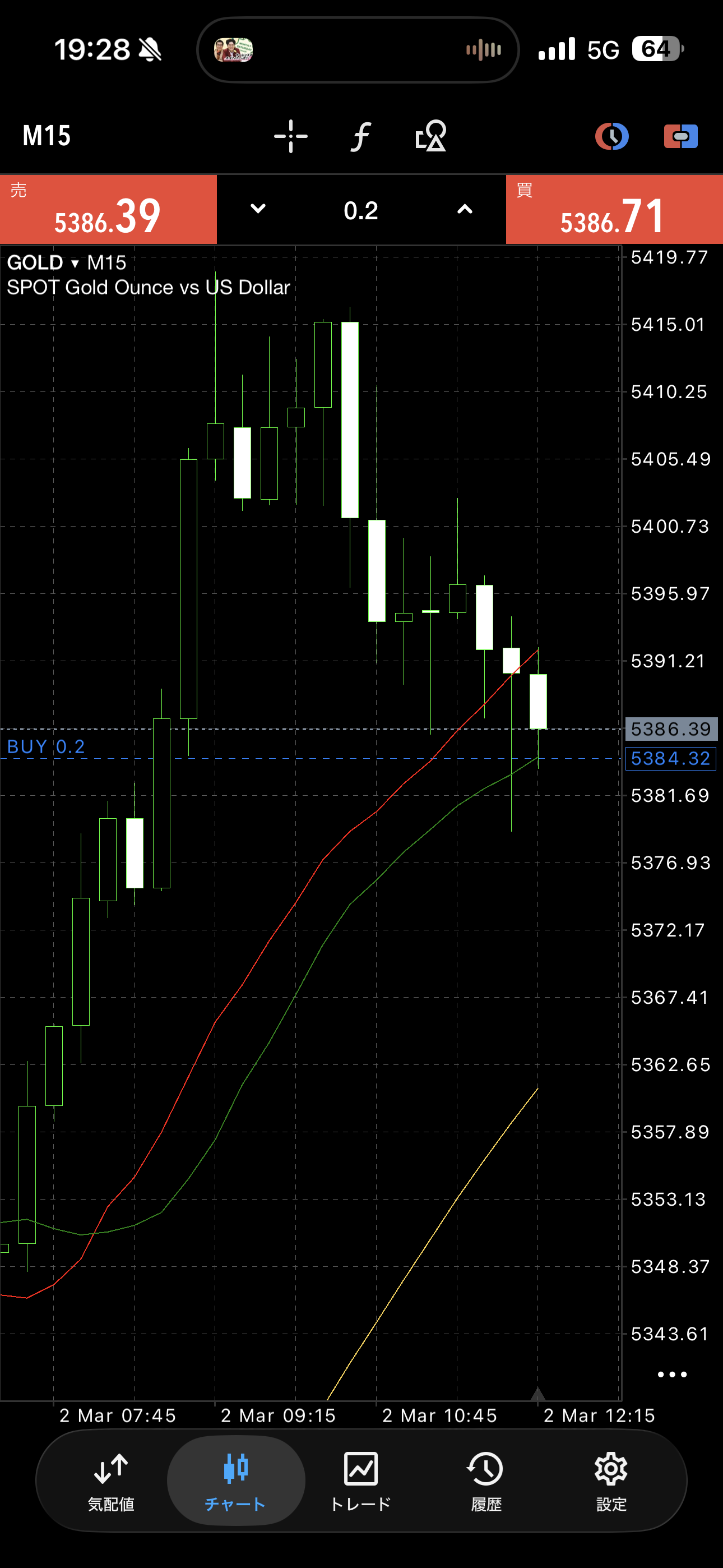Increase the 0.2 lot size
Image resolution: width=723 pixels, height=1568 pixels.
coord(465,209)
